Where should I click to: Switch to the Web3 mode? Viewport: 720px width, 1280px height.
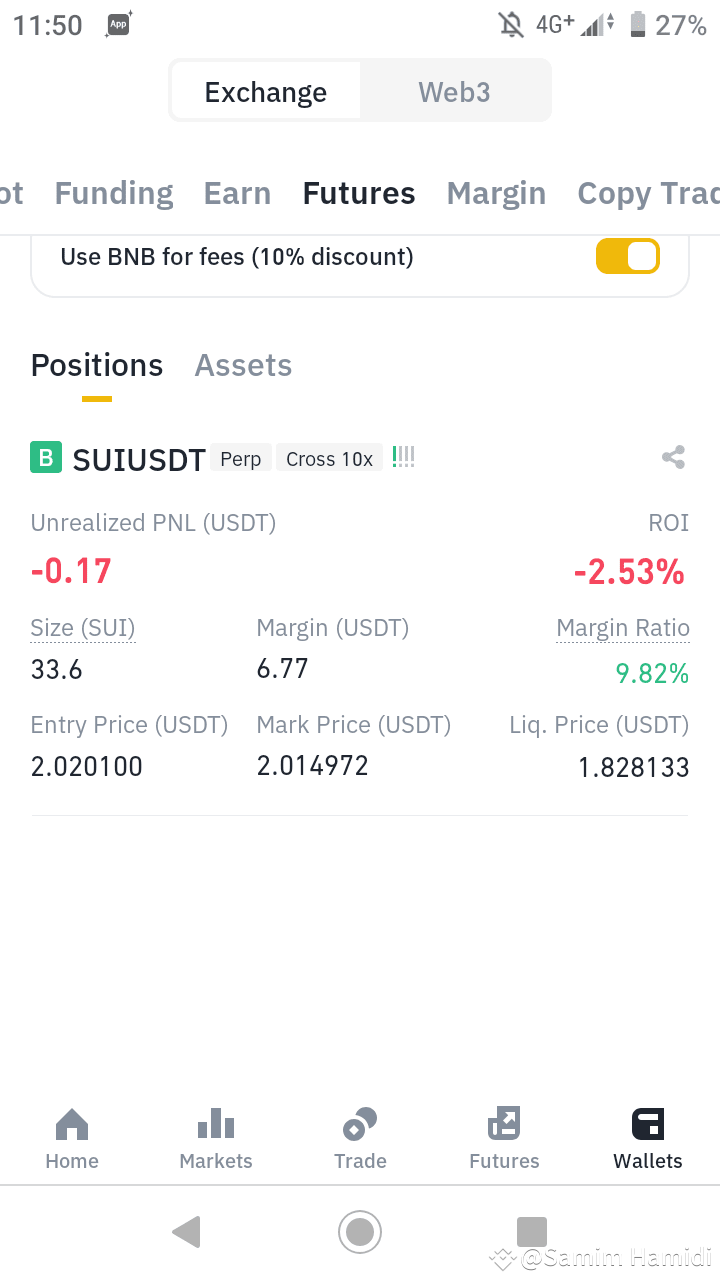[454, 91]
